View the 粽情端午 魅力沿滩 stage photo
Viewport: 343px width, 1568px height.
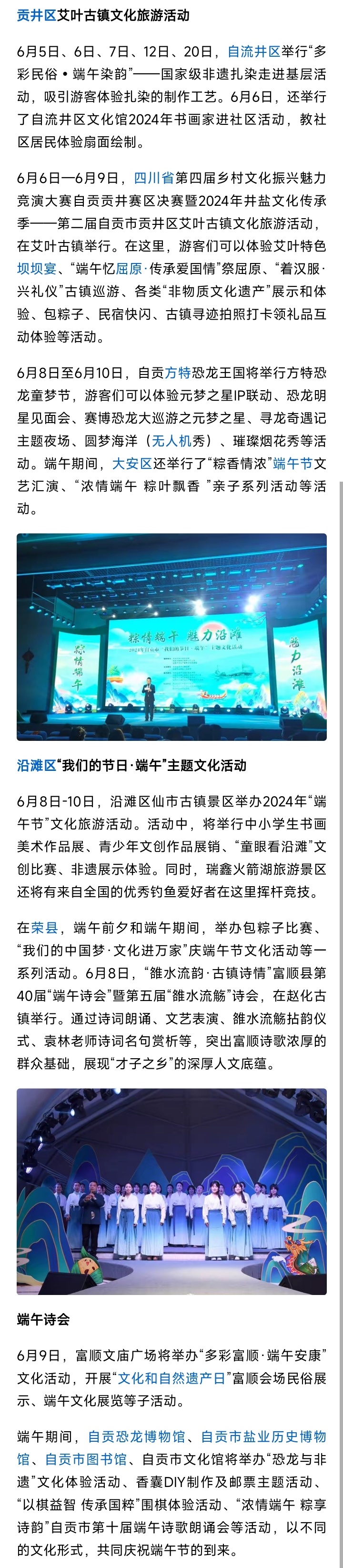pyautogui.click(x=171, y=637)
